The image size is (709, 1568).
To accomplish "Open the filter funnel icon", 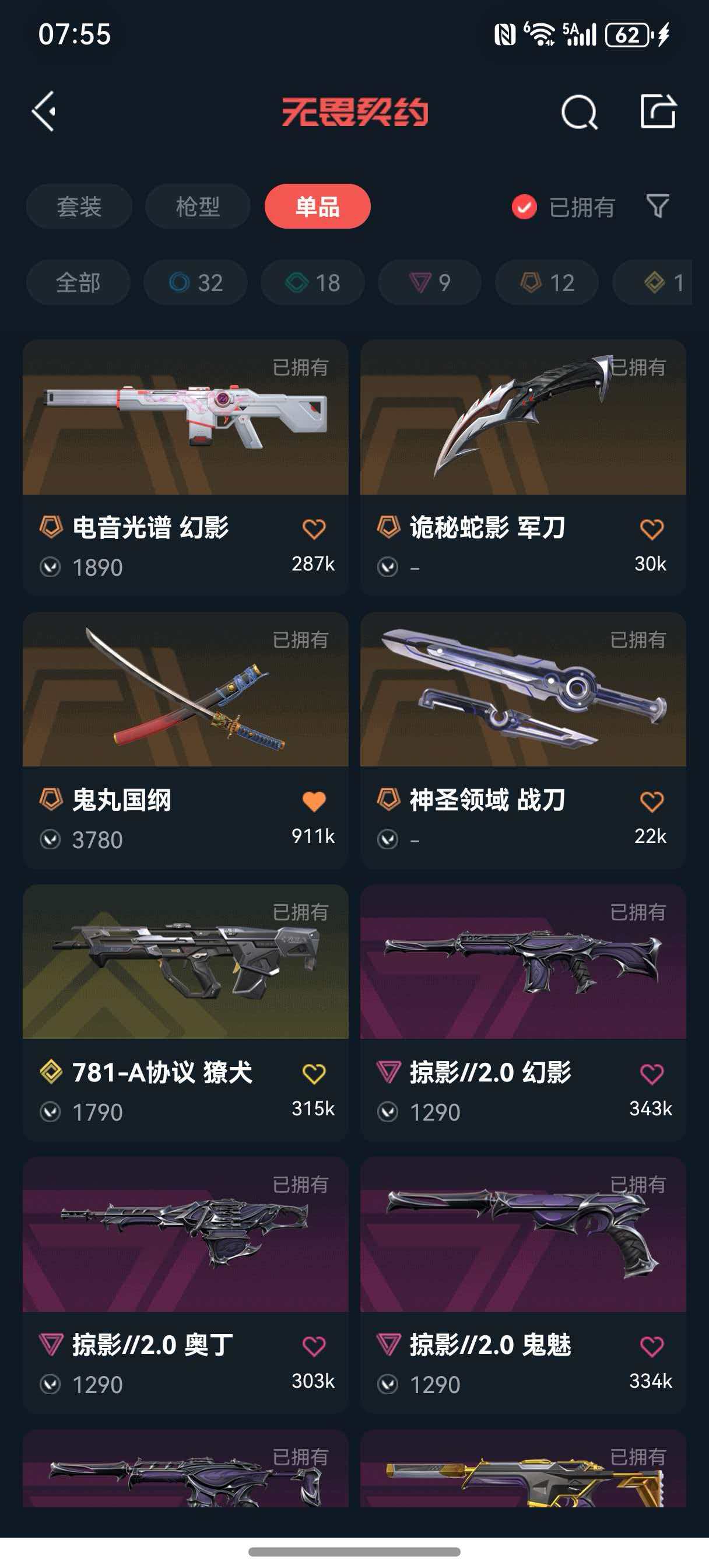I will point(657,206).
